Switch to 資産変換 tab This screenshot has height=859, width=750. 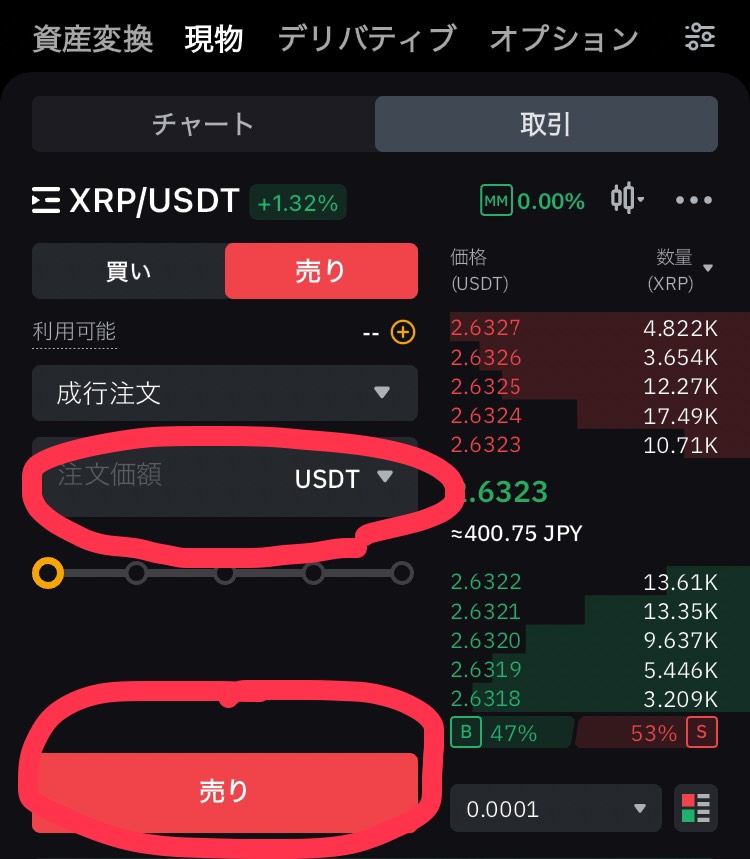[x=92, y=39]
